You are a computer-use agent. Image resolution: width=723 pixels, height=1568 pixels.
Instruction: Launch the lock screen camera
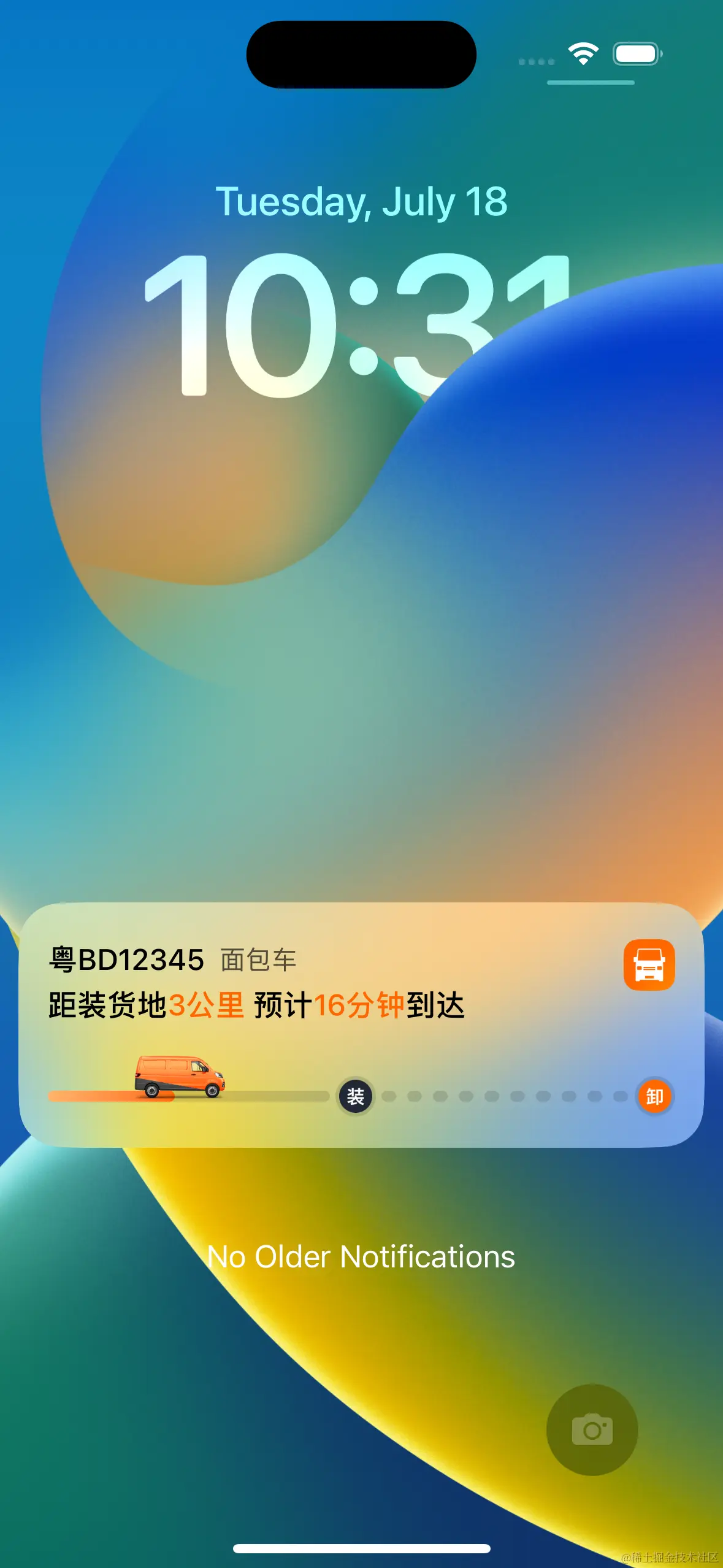[592, 1429]
